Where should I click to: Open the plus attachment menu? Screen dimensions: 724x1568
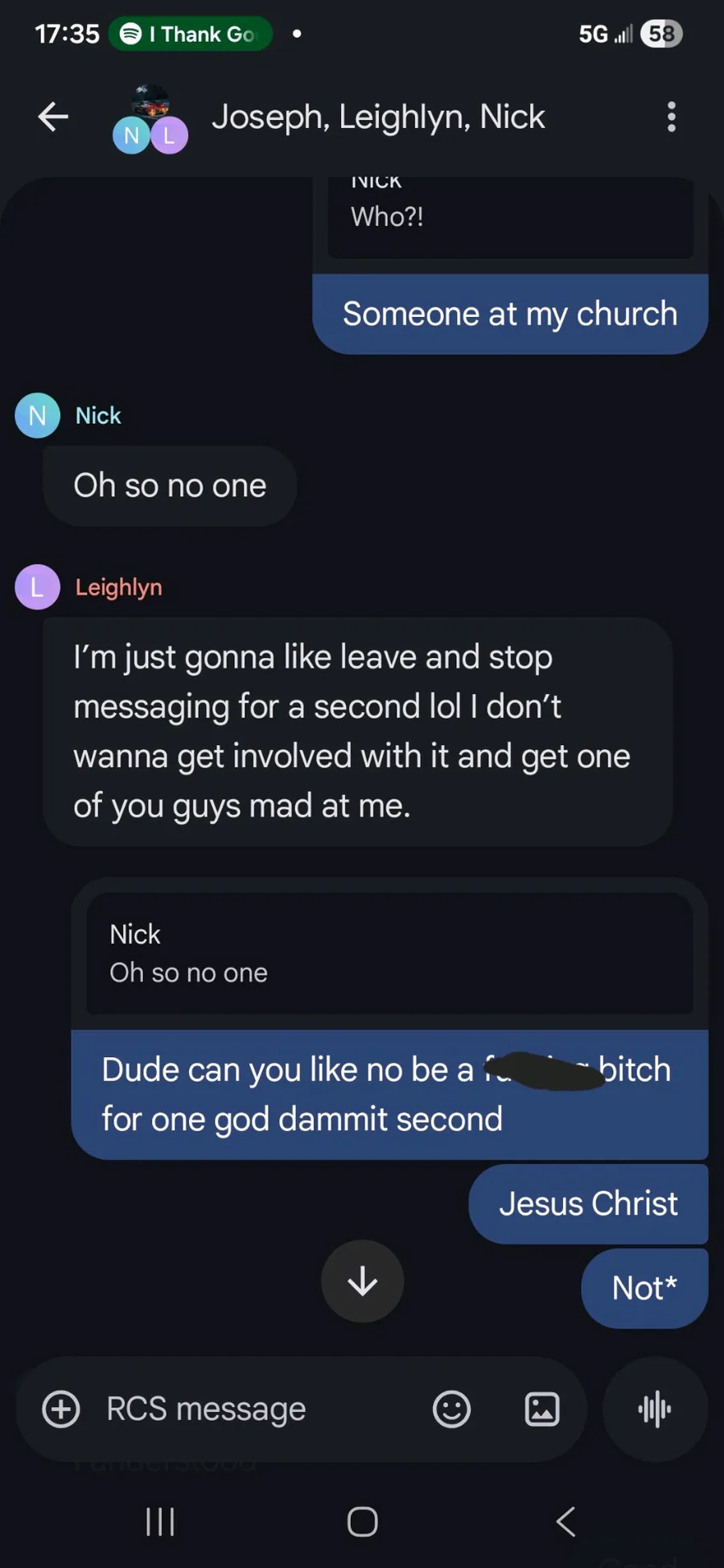[x=61, y=1409]
